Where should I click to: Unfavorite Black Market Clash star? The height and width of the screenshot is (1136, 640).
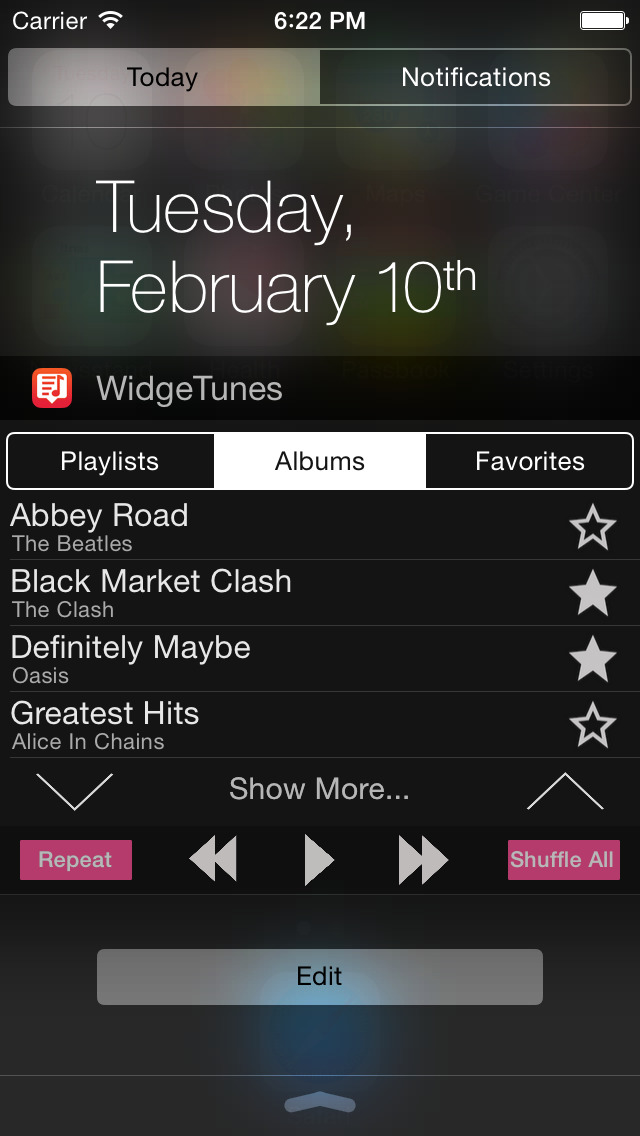point(592,593)
